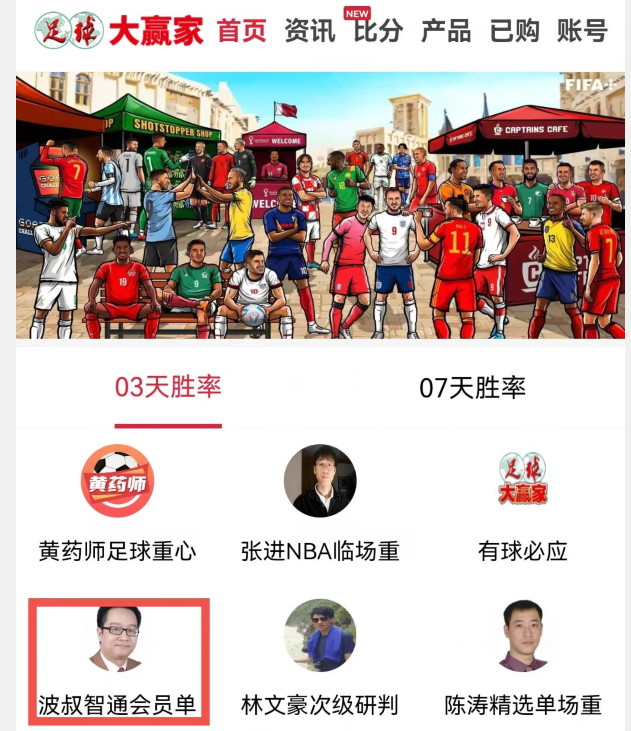Open the World Cup players banner
The height and width of the screenshot is (731, 631).
(x=320, y=205)
